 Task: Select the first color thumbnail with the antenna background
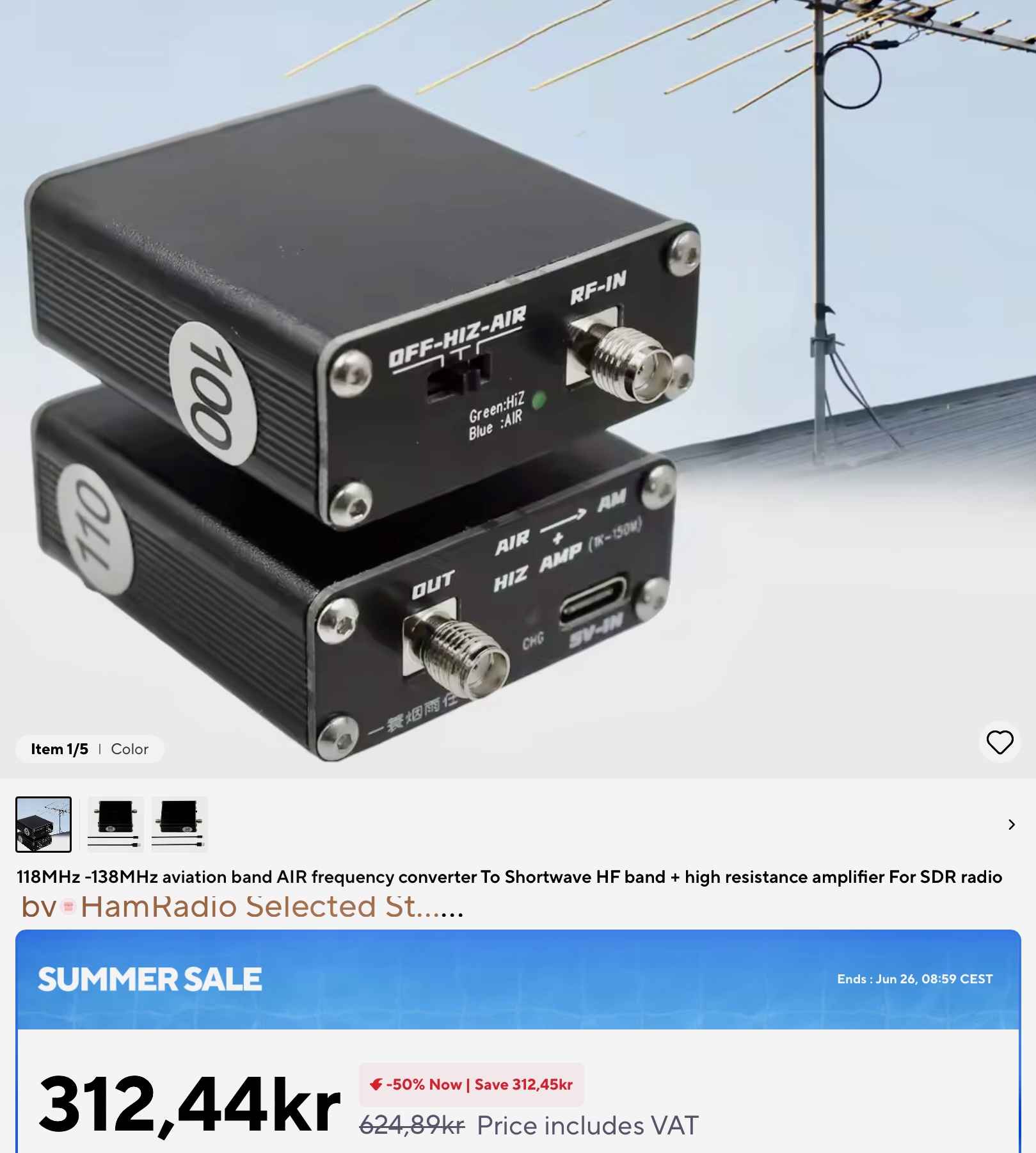click(x=44, y=824)
